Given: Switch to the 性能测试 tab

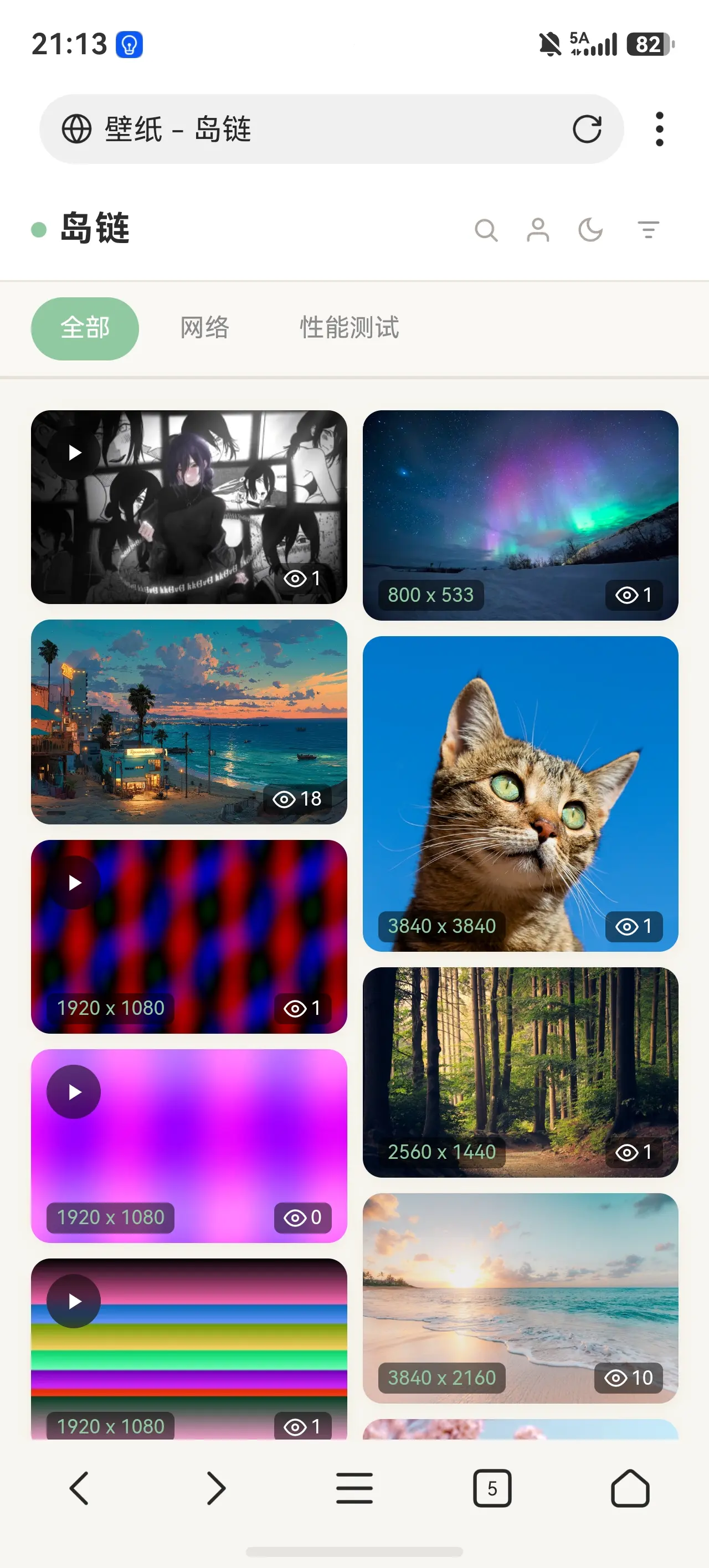Looking at the screenshot, I should click(x=350, y=328).
